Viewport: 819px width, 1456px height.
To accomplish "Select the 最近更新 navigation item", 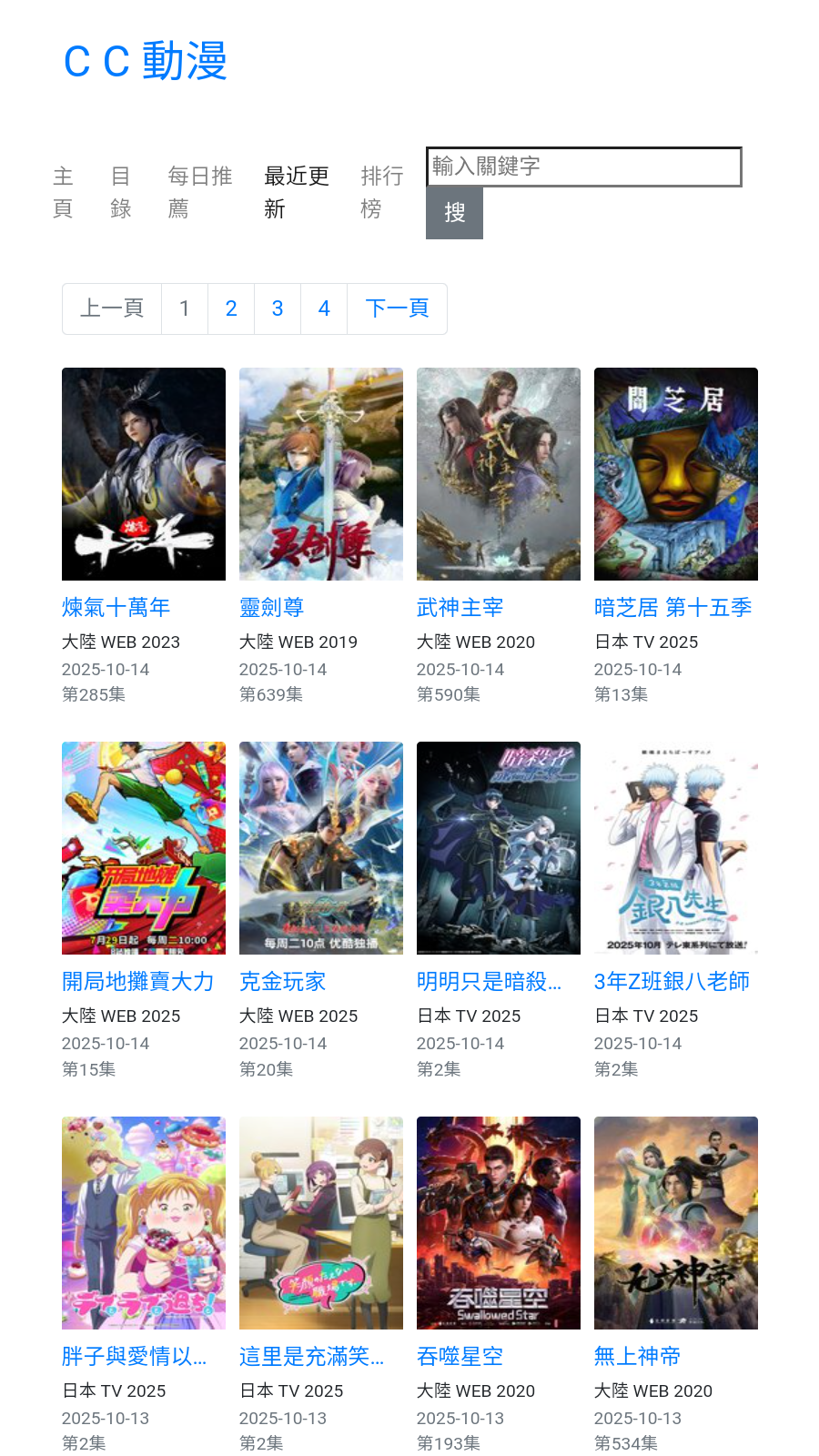I will (296, 192).
